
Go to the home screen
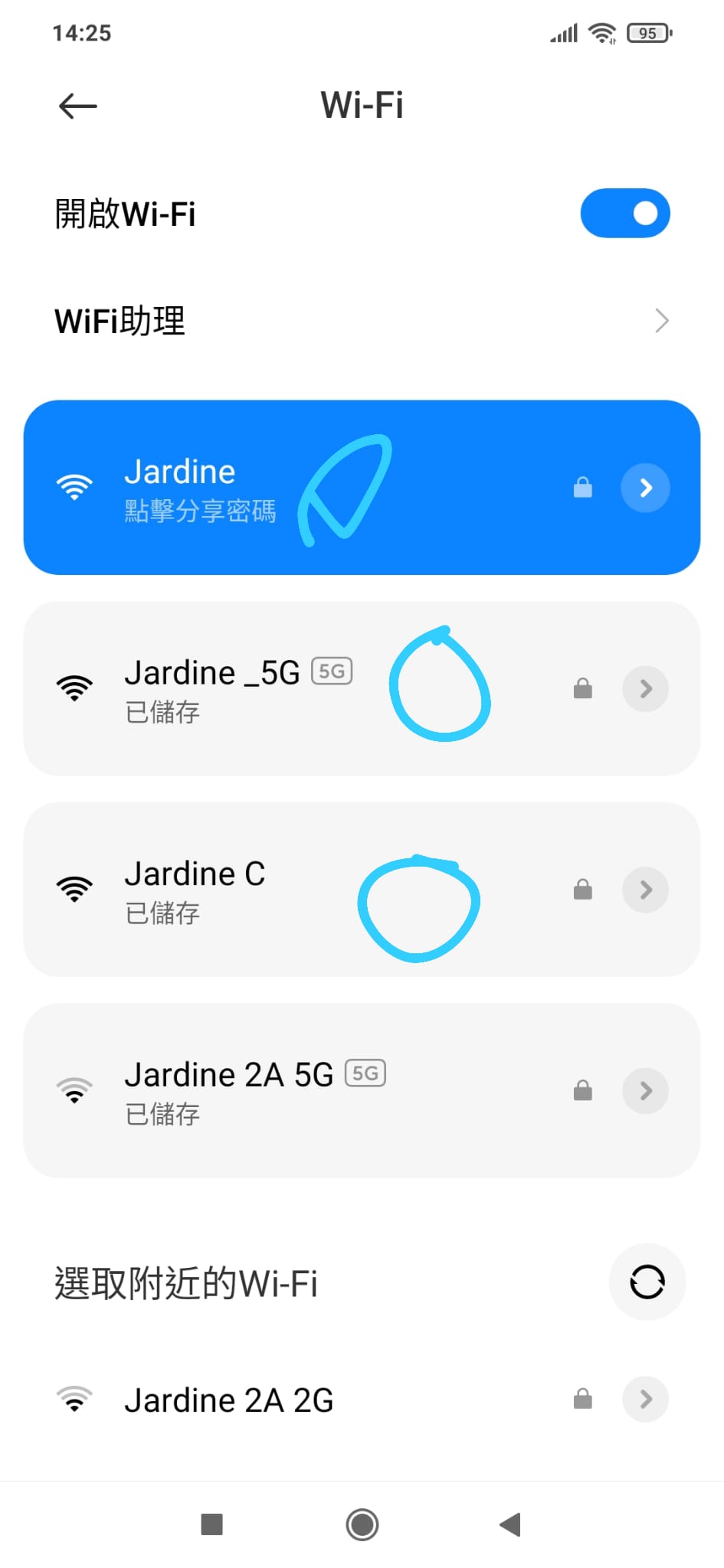(x=362, y=1524)
